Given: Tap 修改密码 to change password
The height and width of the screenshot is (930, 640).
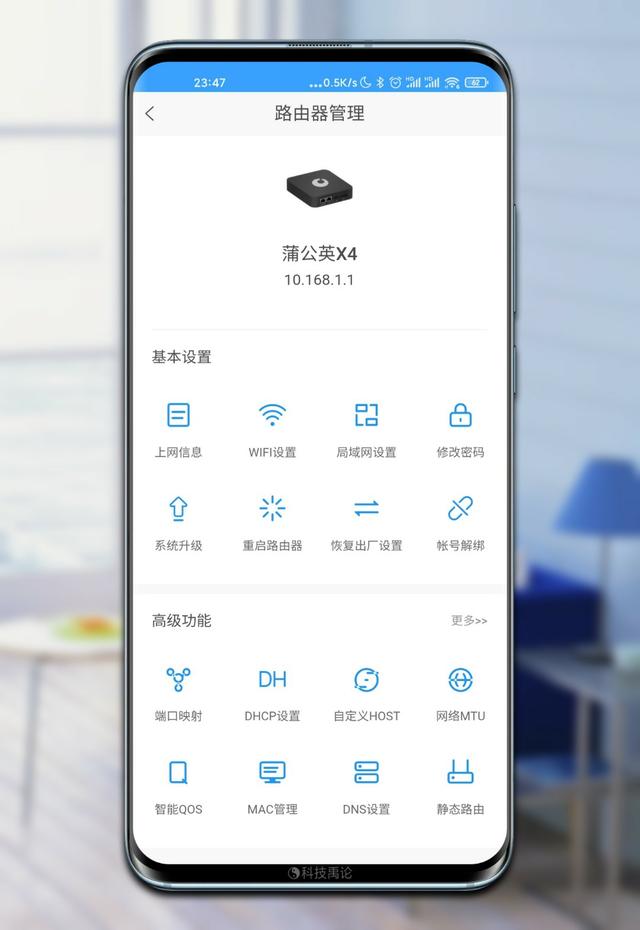Looking at the screenshot, I should 460,428.
